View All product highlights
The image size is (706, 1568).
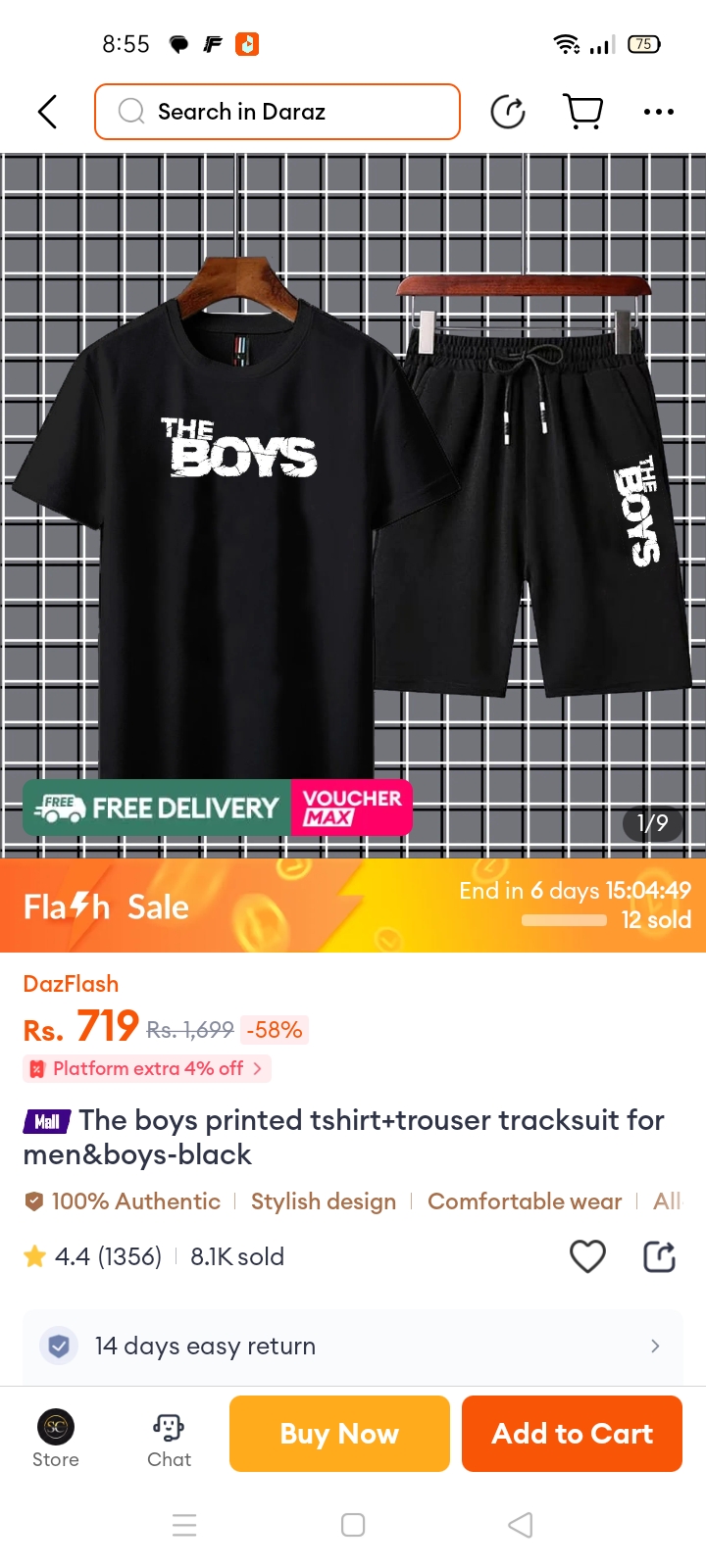point(667,1201)
